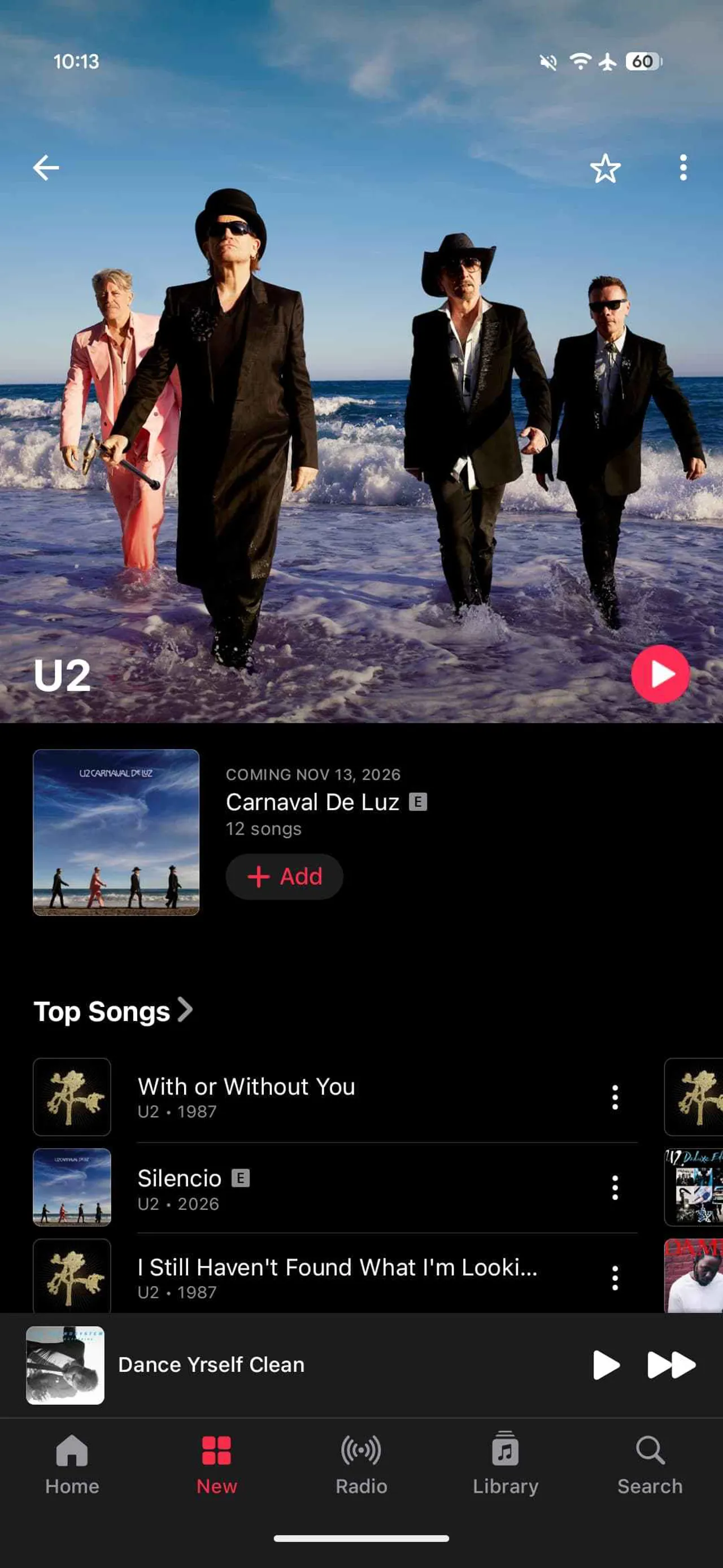Expand the Top Songs section
The image size is (723, 1568).
[x=113, y=1011]
